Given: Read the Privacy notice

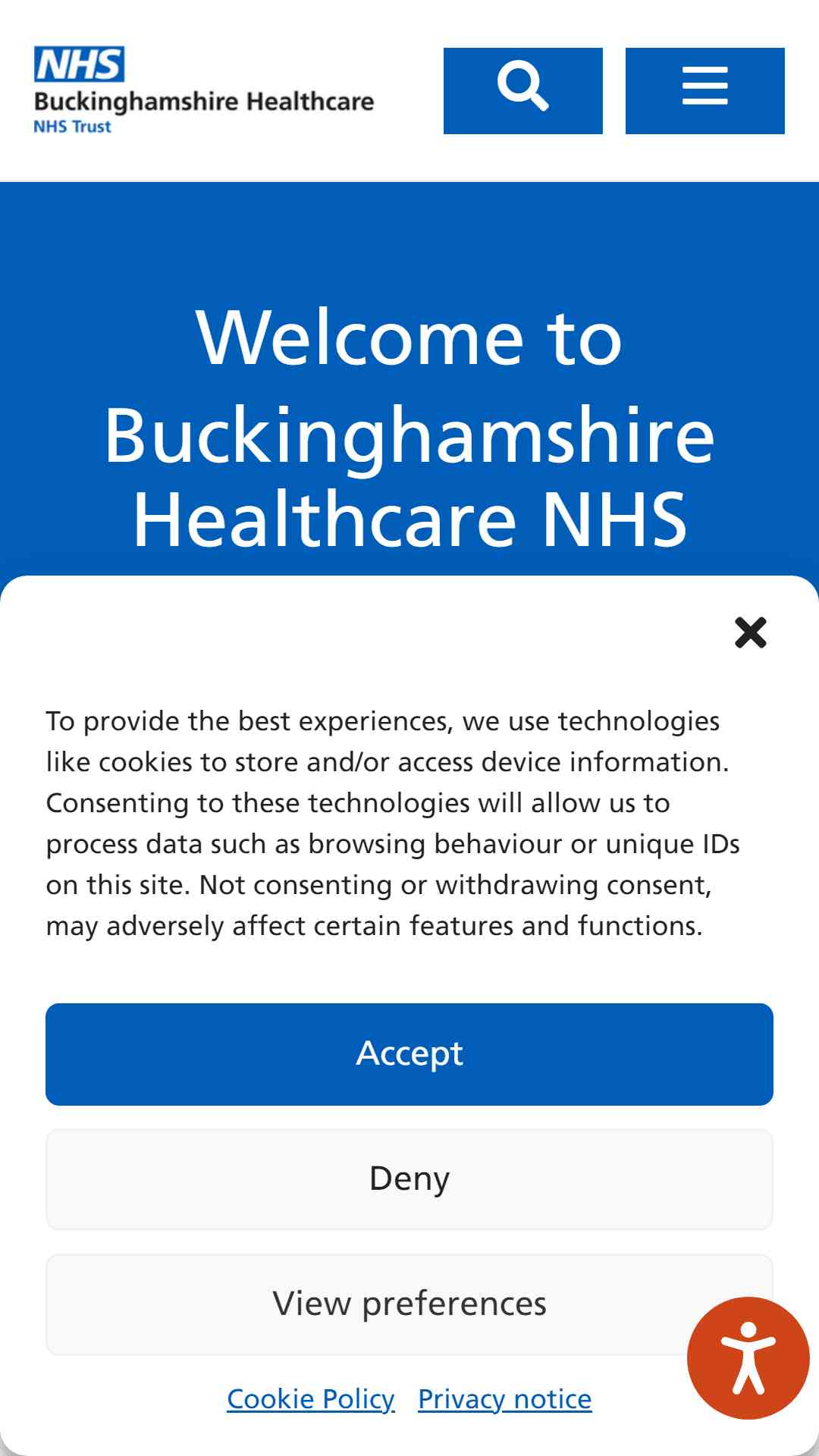Looking at the screenshot, I should (505, 1399).
